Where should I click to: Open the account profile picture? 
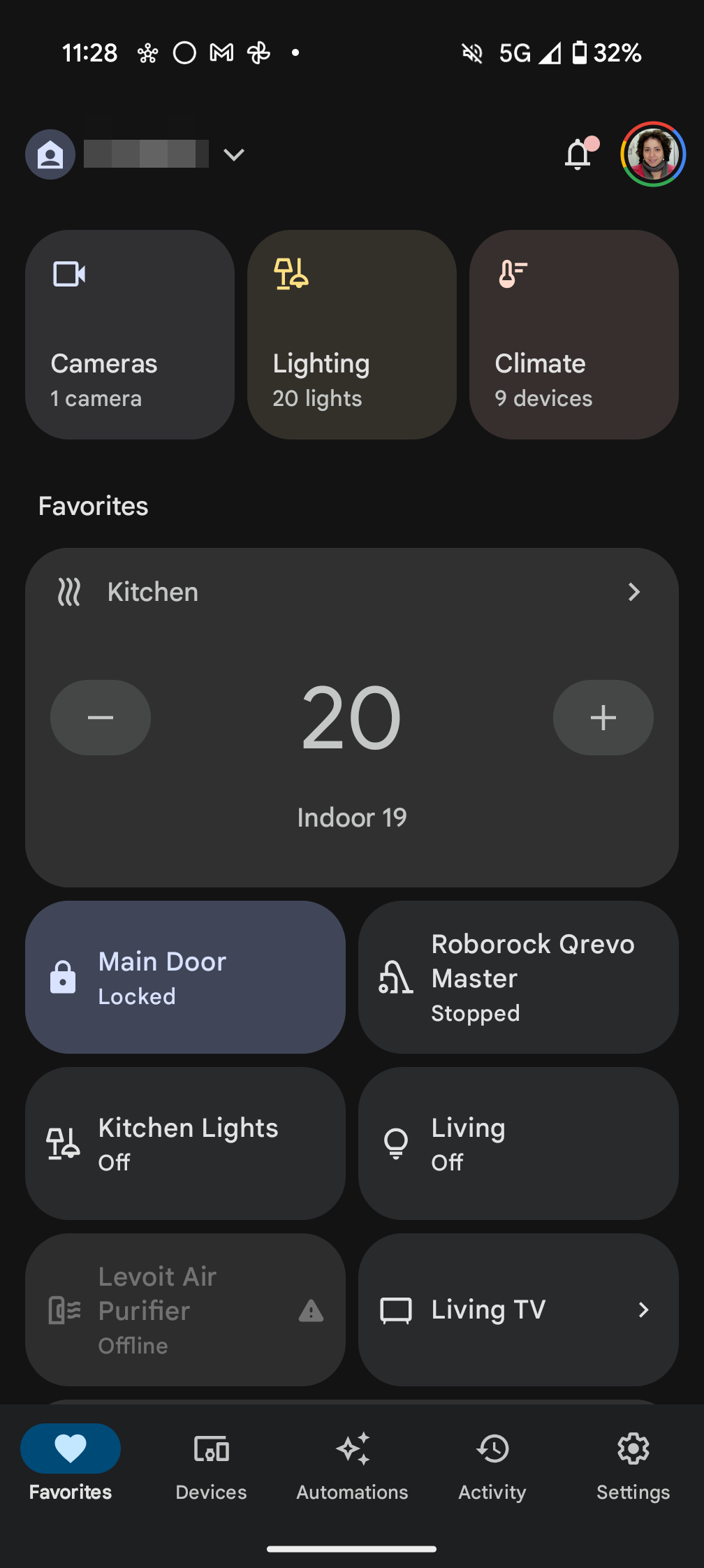[x=653, y=154]
